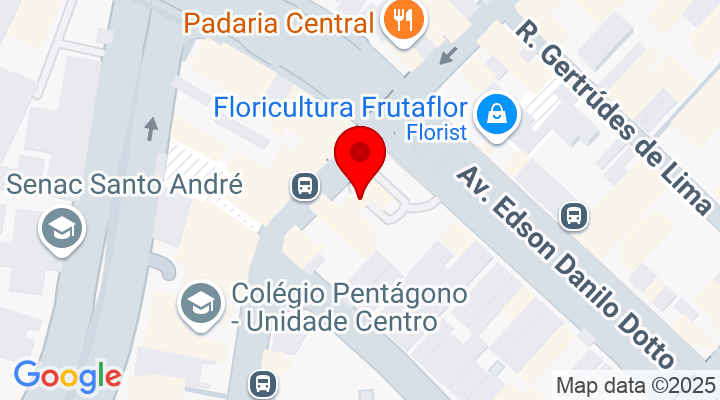720x400 pixels.
Task: Tap bus stop on Av. Edson Danilo Dotto
Action: coord(574,214)
